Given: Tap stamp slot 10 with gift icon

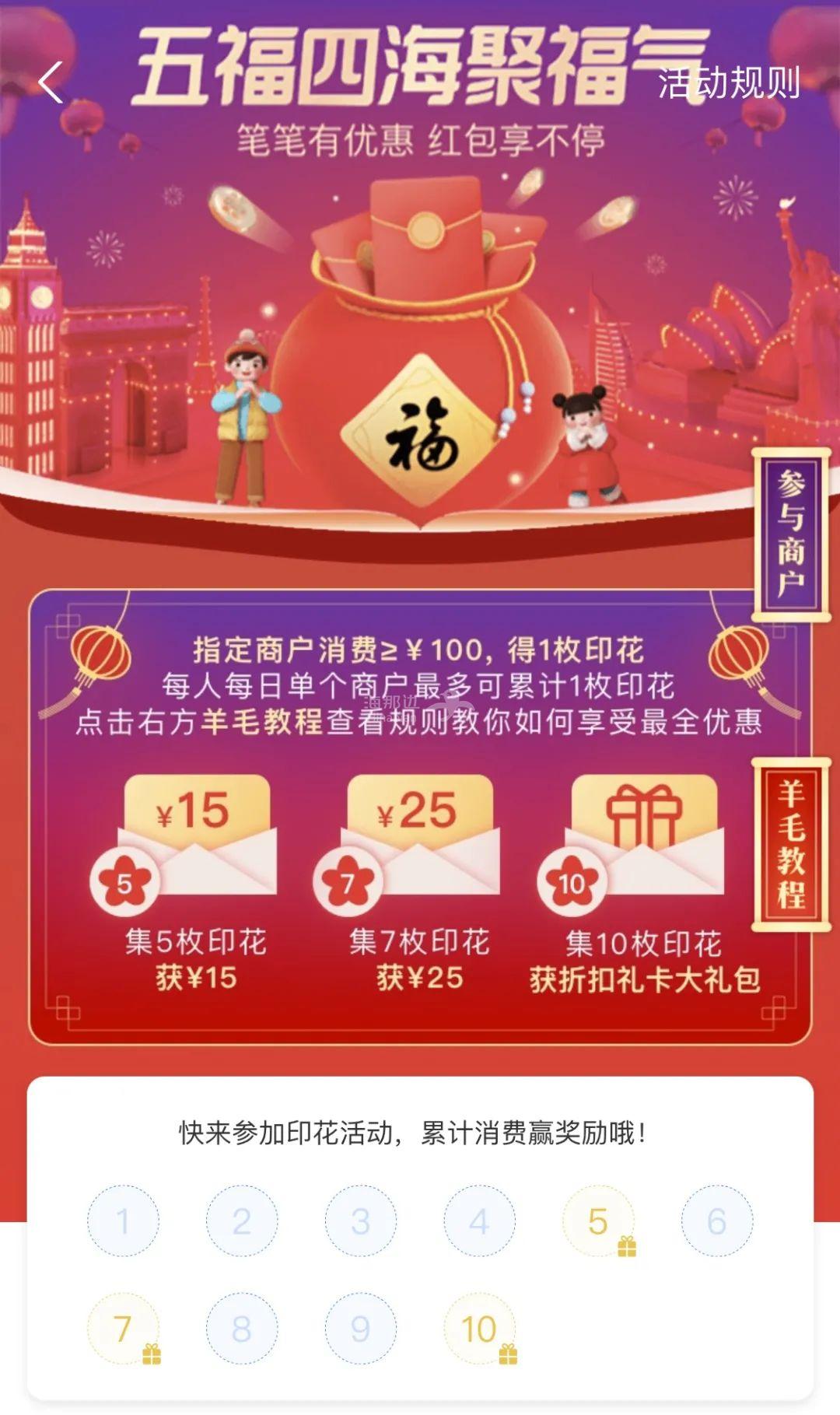Looking at the screenshot, I should pos(479,1329).
